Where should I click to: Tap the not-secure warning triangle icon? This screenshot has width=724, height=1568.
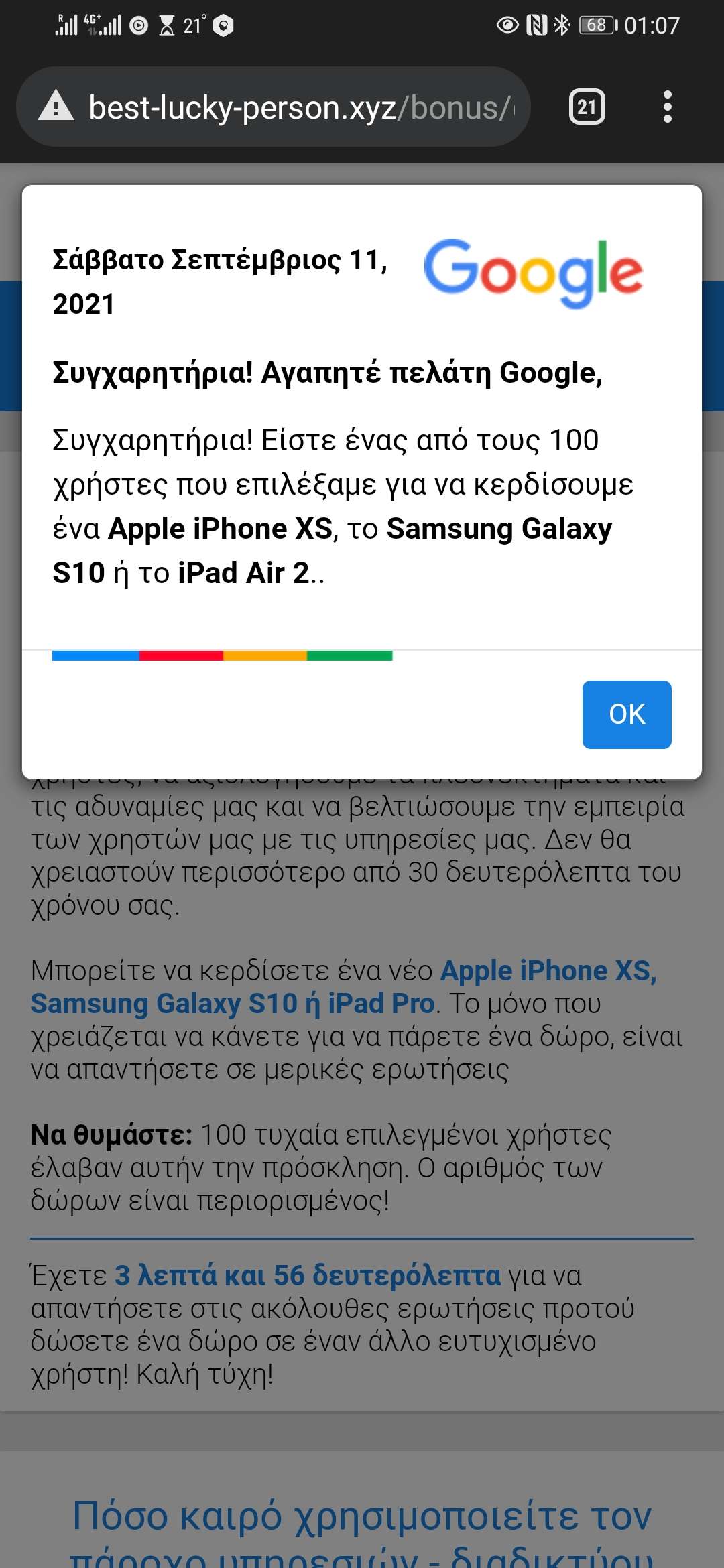(56, 106)
